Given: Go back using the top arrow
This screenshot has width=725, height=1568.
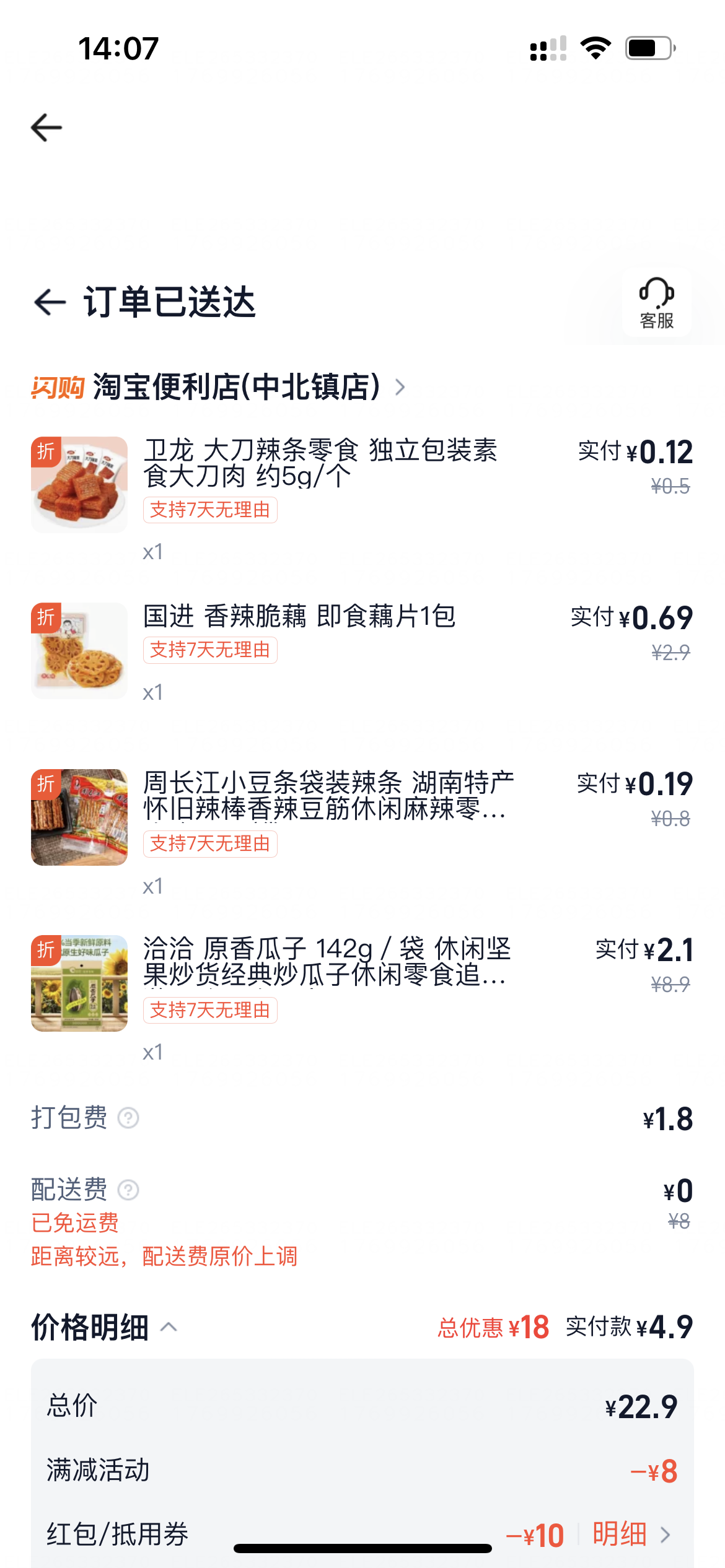Looking at the screenshot, I should pos(46,128).
